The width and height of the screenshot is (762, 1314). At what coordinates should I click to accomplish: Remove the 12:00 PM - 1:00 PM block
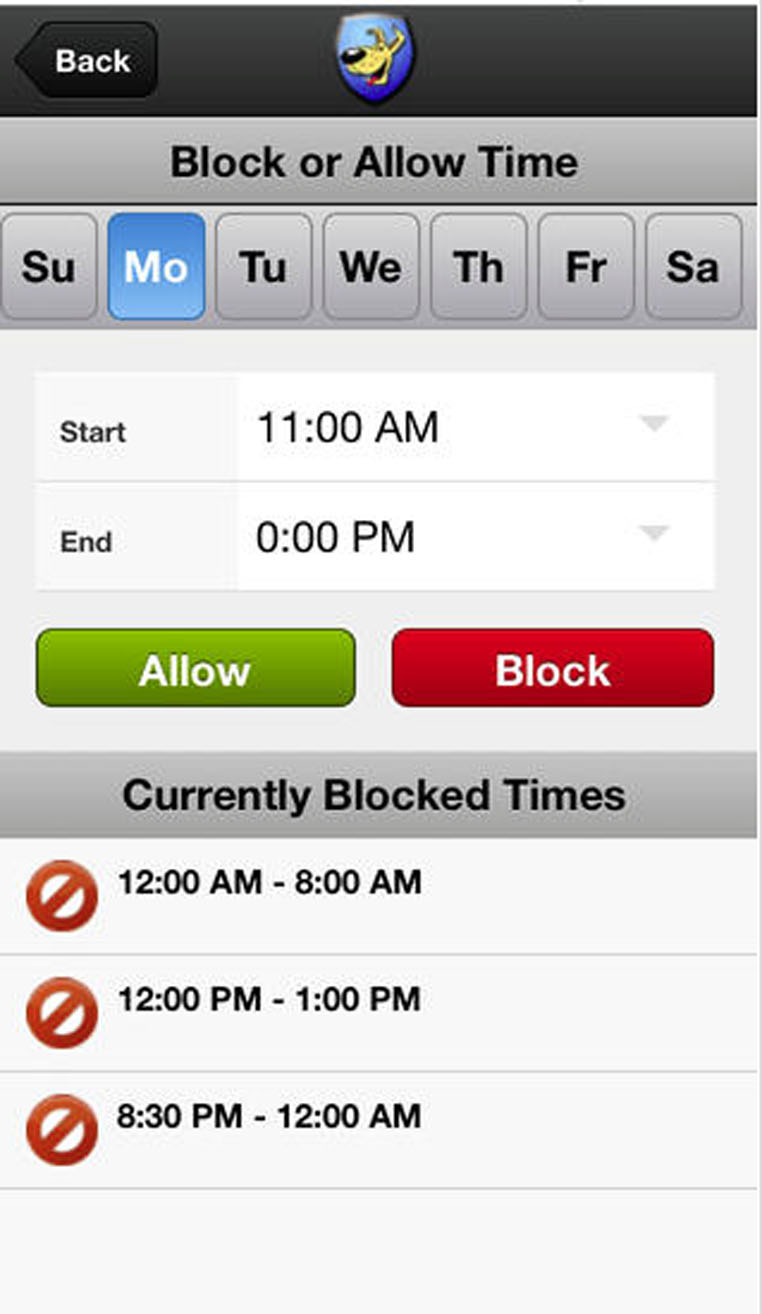click(62, 1013)
